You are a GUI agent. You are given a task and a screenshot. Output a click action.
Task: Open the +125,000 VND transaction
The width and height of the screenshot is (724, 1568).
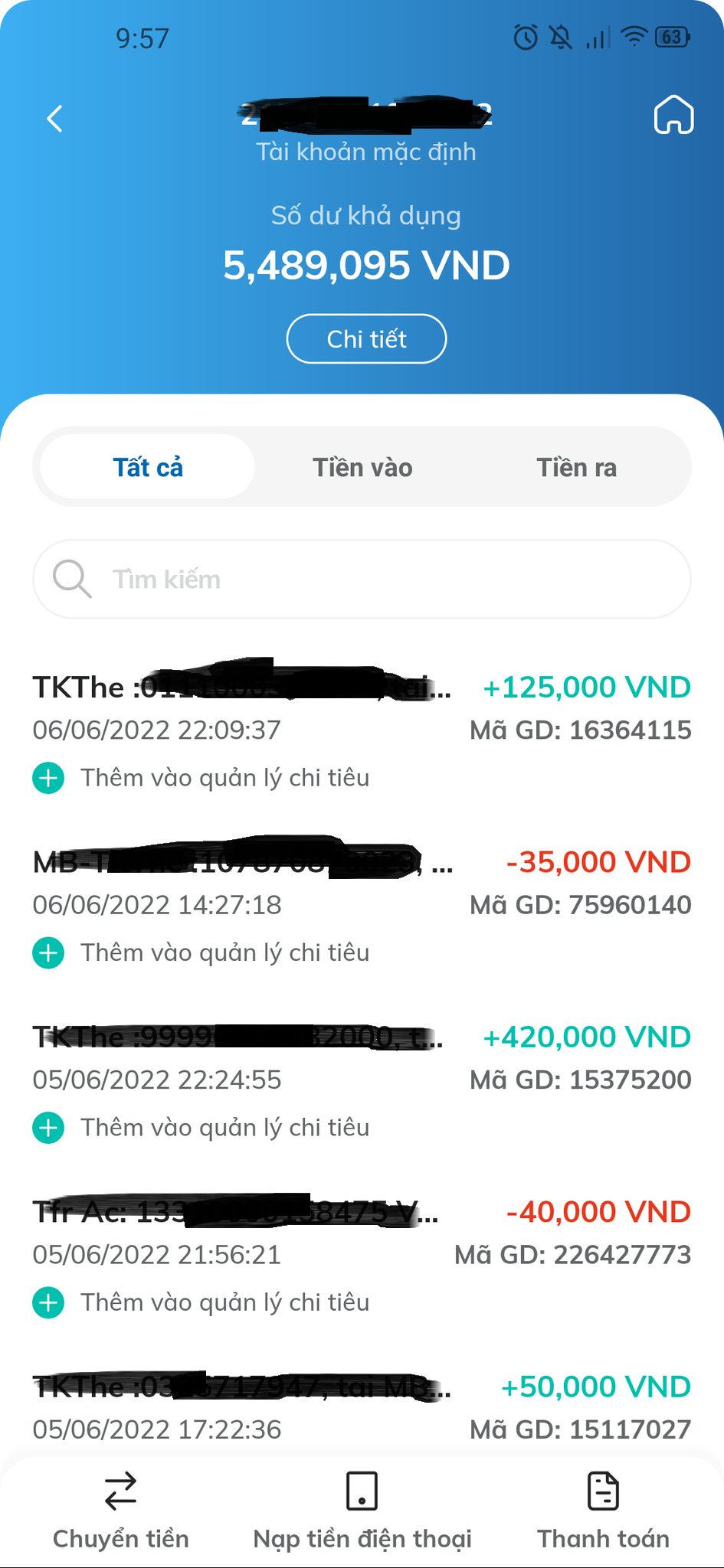[362, 708]
